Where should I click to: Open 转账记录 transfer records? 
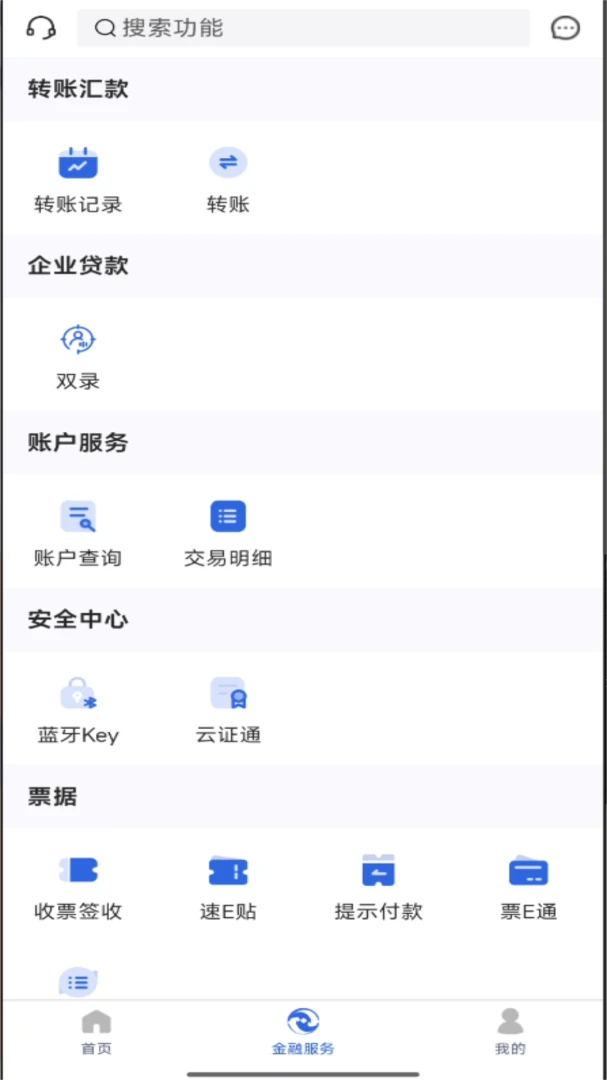(78, 180)
